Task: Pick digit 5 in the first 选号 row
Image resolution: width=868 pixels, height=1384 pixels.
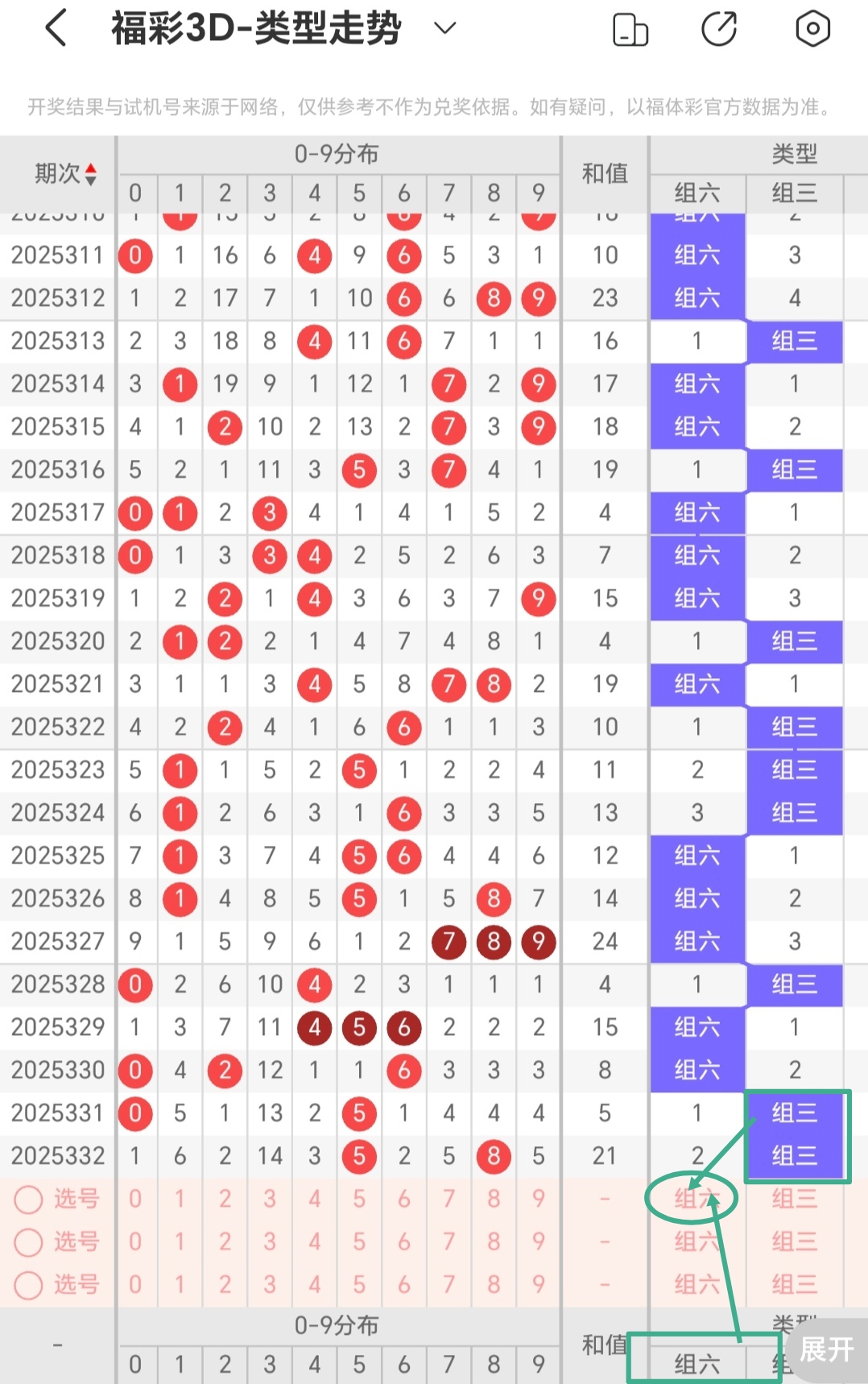Action: point(359,1200)
